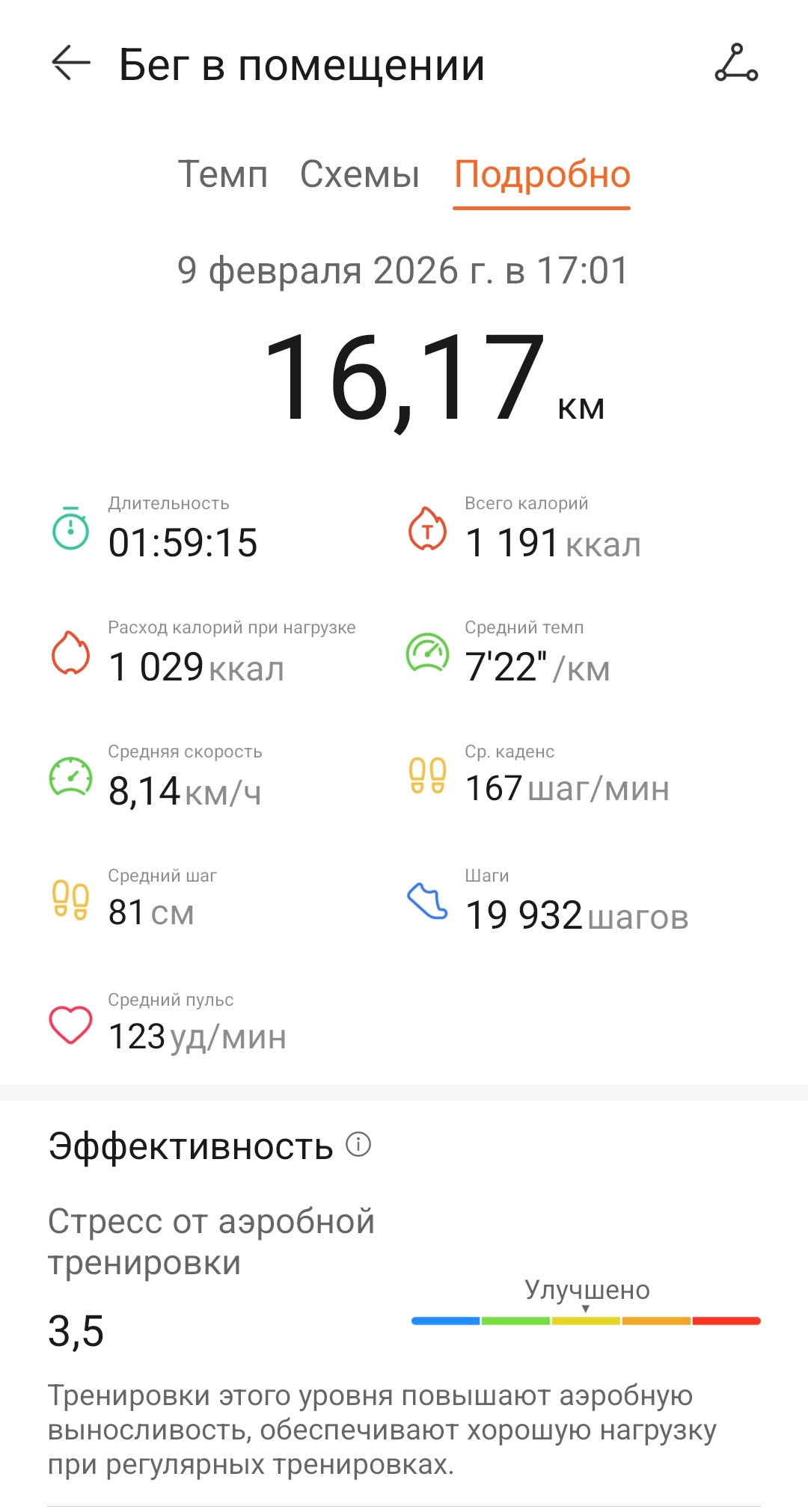Go back using the arrow icon

pyautogui.click(x=71, y=63)
